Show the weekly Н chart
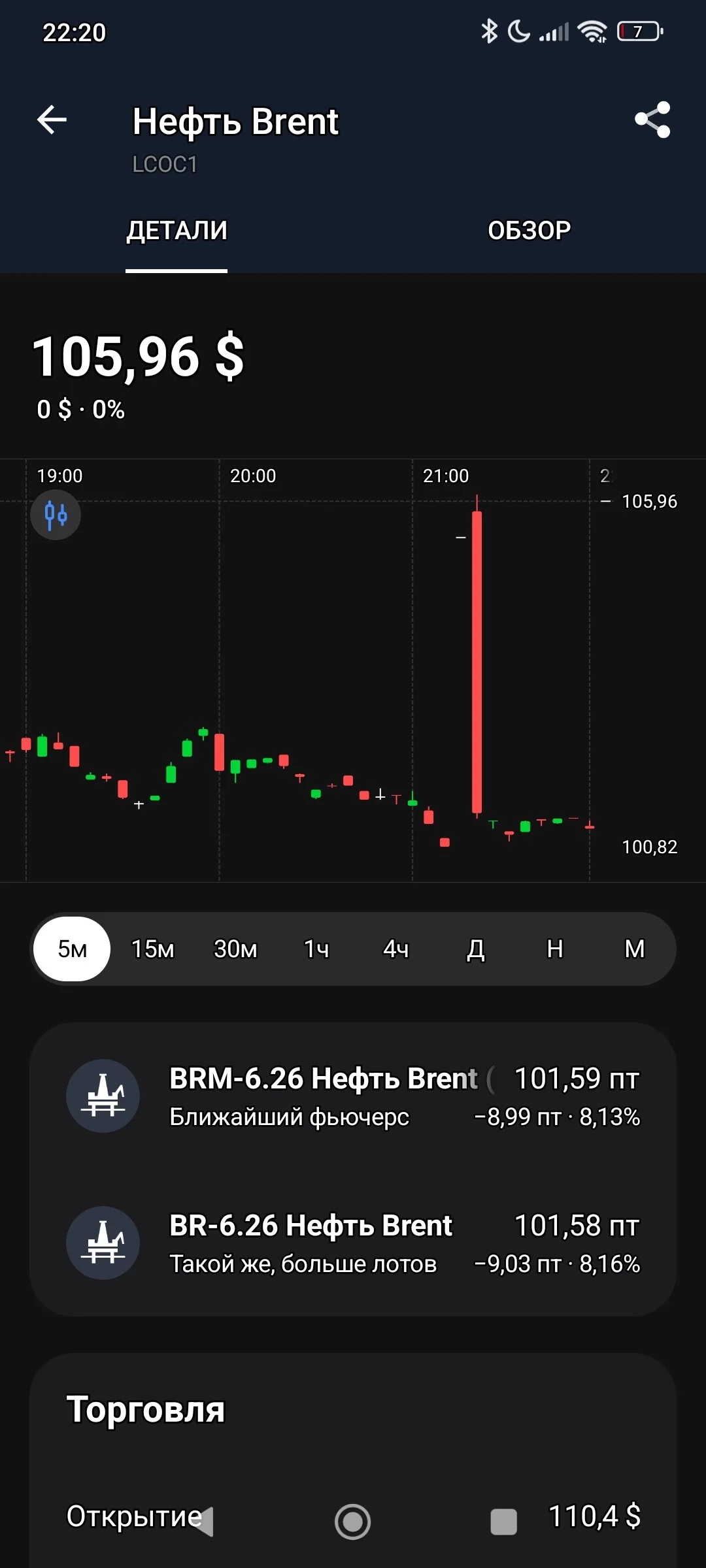The width and height of the screenshot is (706, 1568). (x=555, y=949)
